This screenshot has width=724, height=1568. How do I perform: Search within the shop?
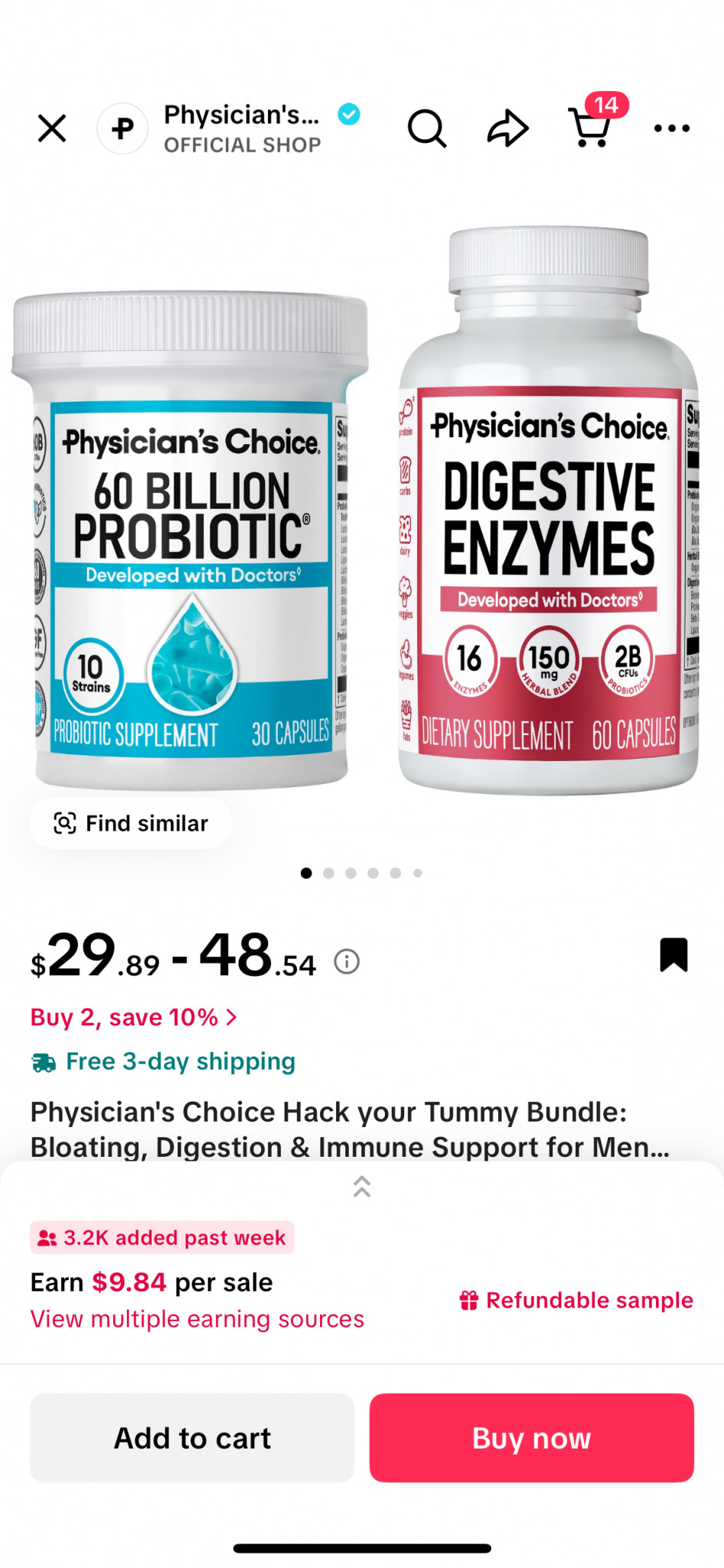coord(426,128)
